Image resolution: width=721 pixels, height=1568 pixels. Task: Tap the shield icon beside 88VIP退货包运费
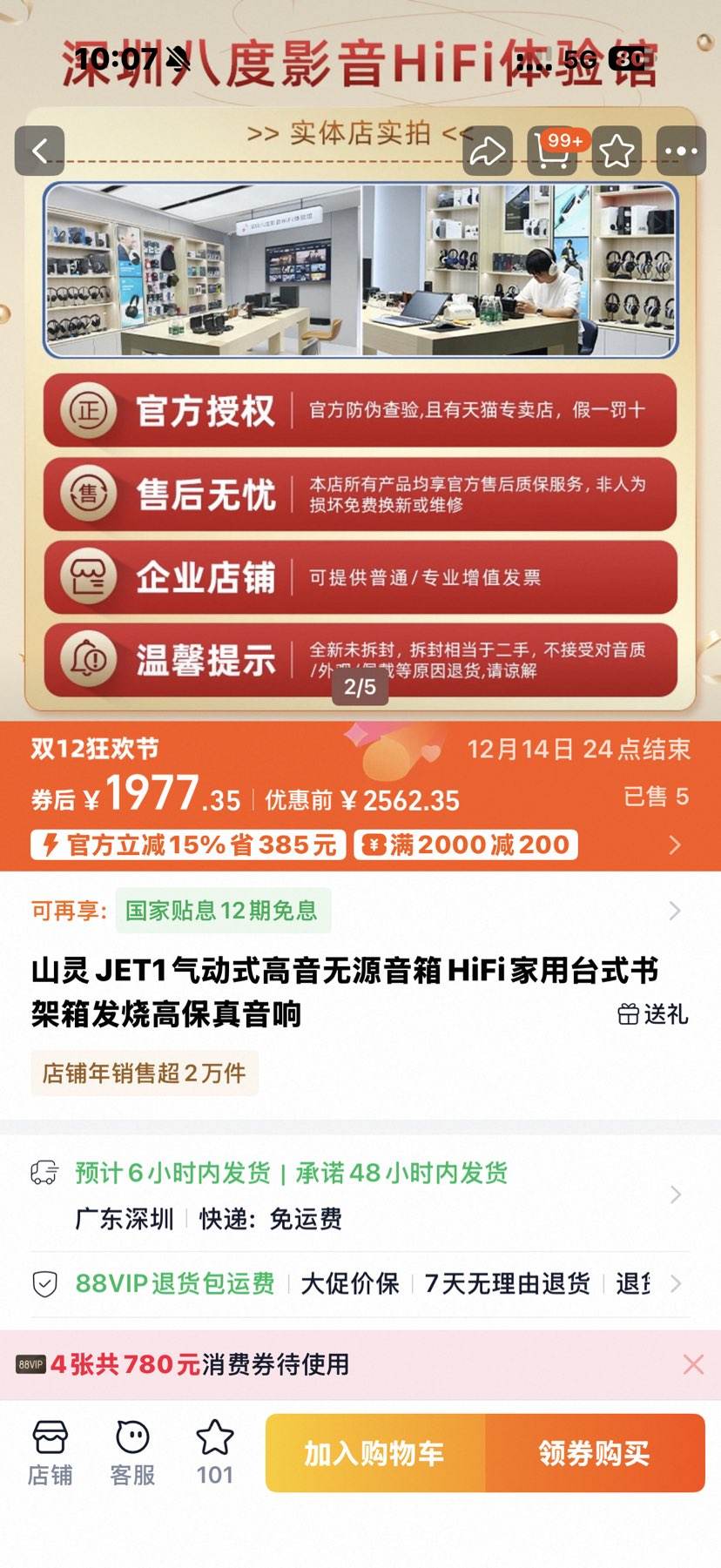42,1282
